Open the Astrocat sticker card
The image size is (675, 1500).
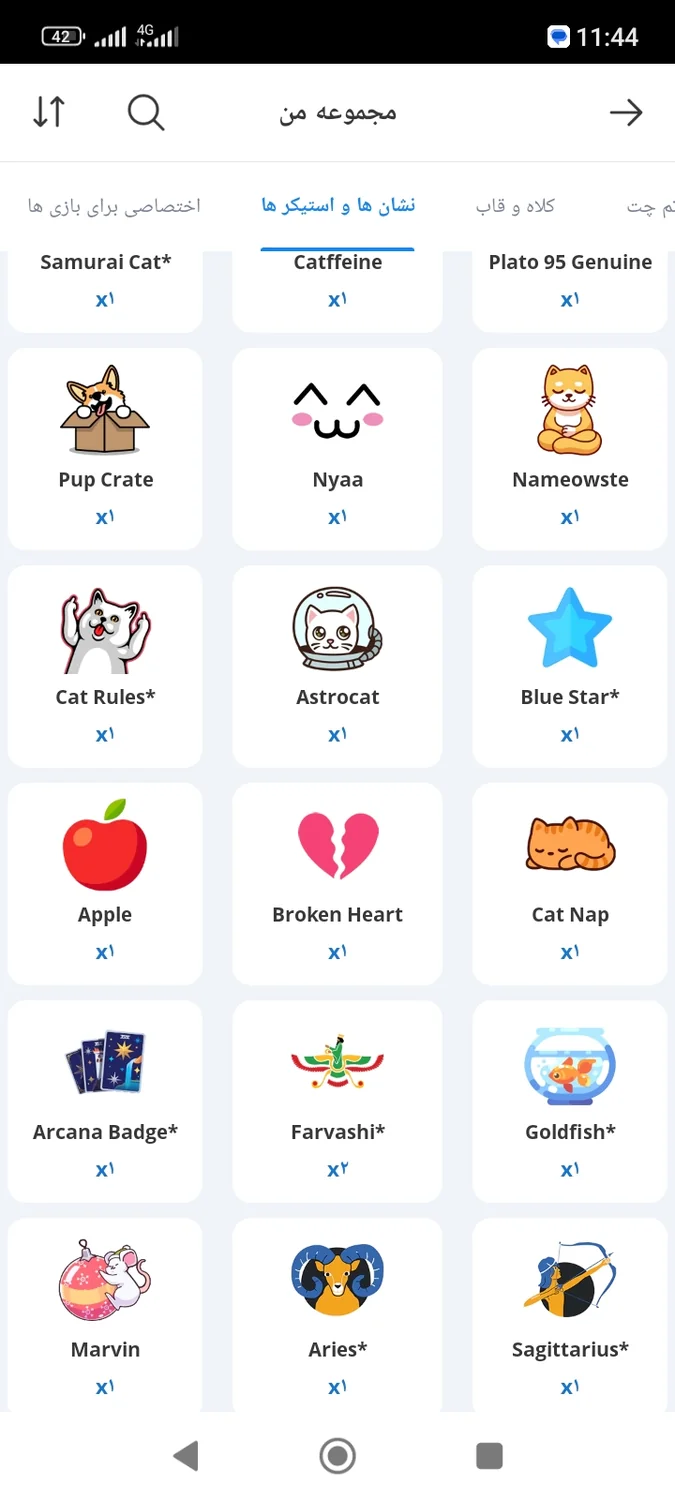click(337, 665)
